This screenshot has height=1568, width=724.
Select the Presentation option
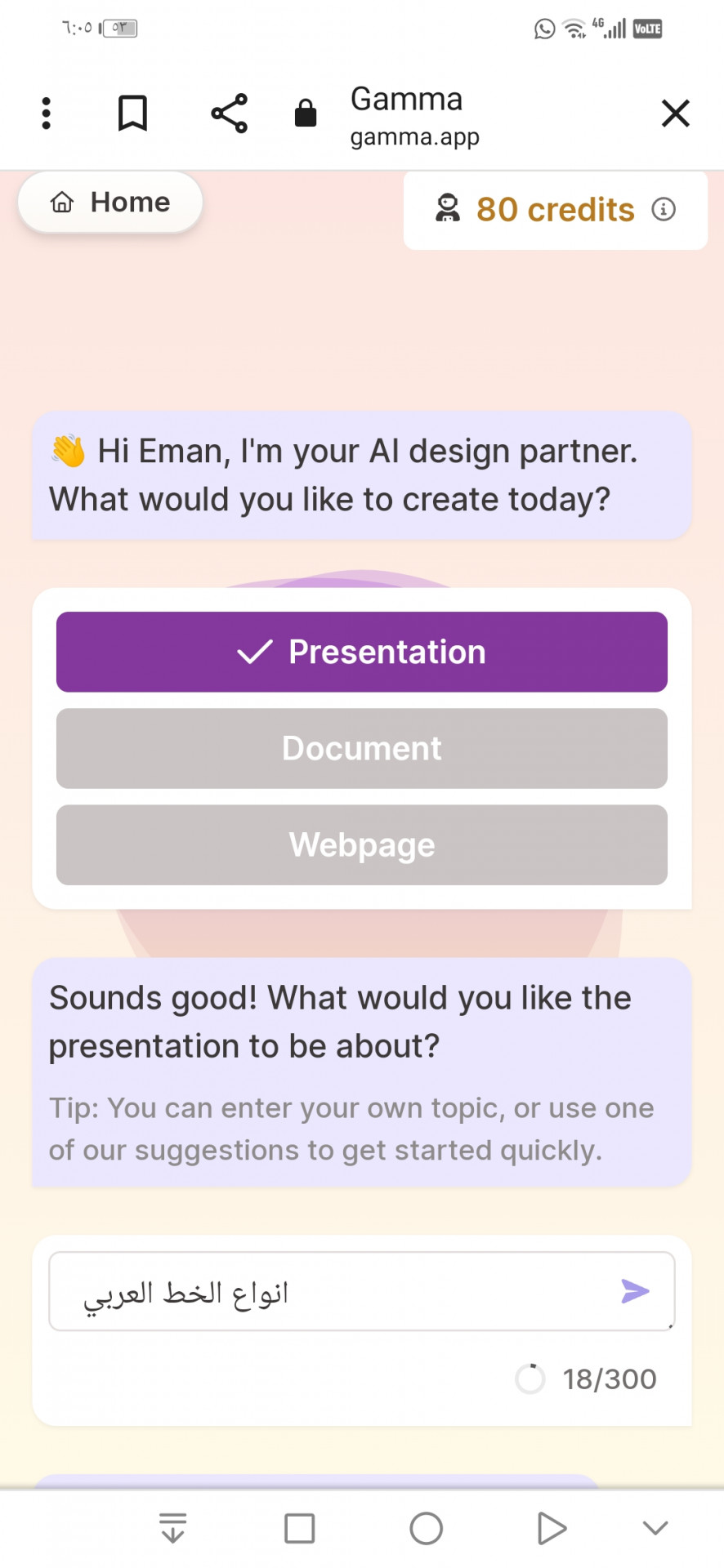pyautogui.click(x=362, y=652)
